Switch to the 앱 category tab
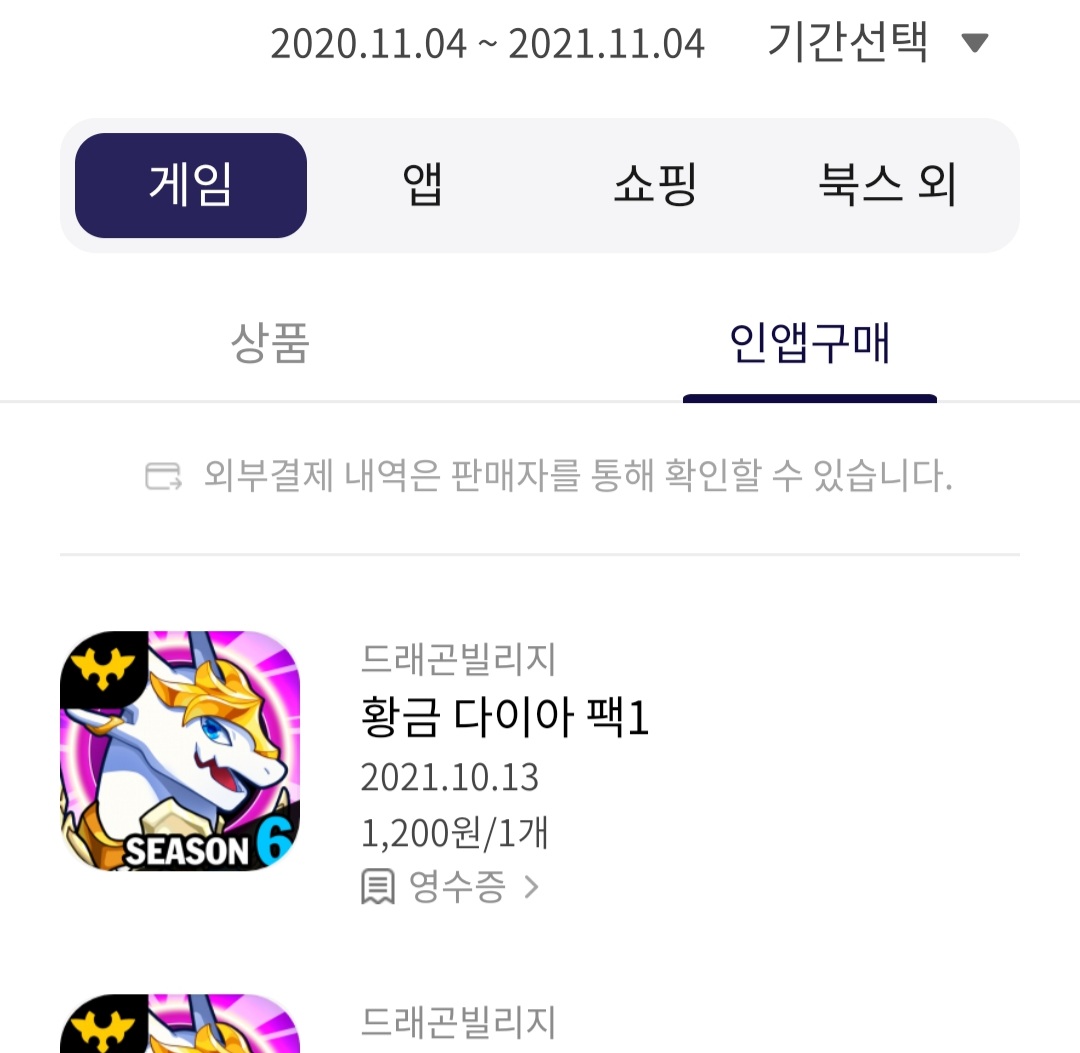The width and height of the screenshot is (1080, 1053). (x=423, y=186)
